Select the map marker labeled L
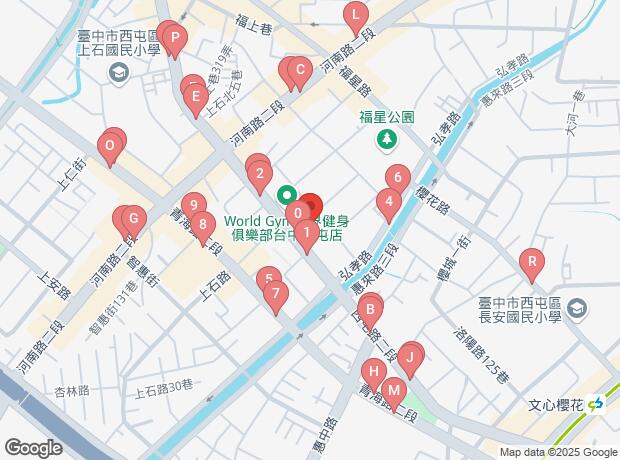This screenshot has height=460, width=620. (x=354, y=17)
